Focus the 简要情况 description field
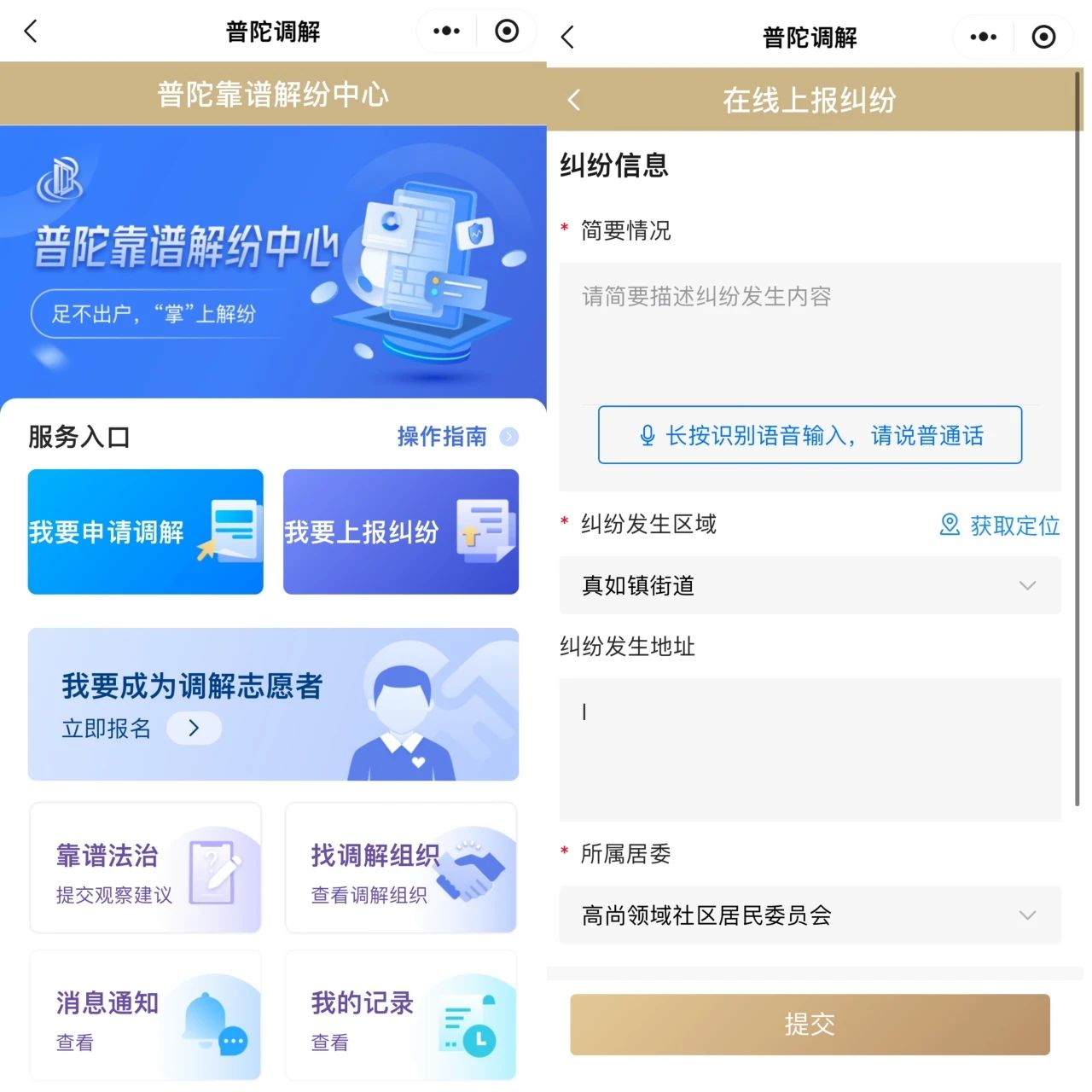The image size is (1092, 1092). click(x=809, y=333)
